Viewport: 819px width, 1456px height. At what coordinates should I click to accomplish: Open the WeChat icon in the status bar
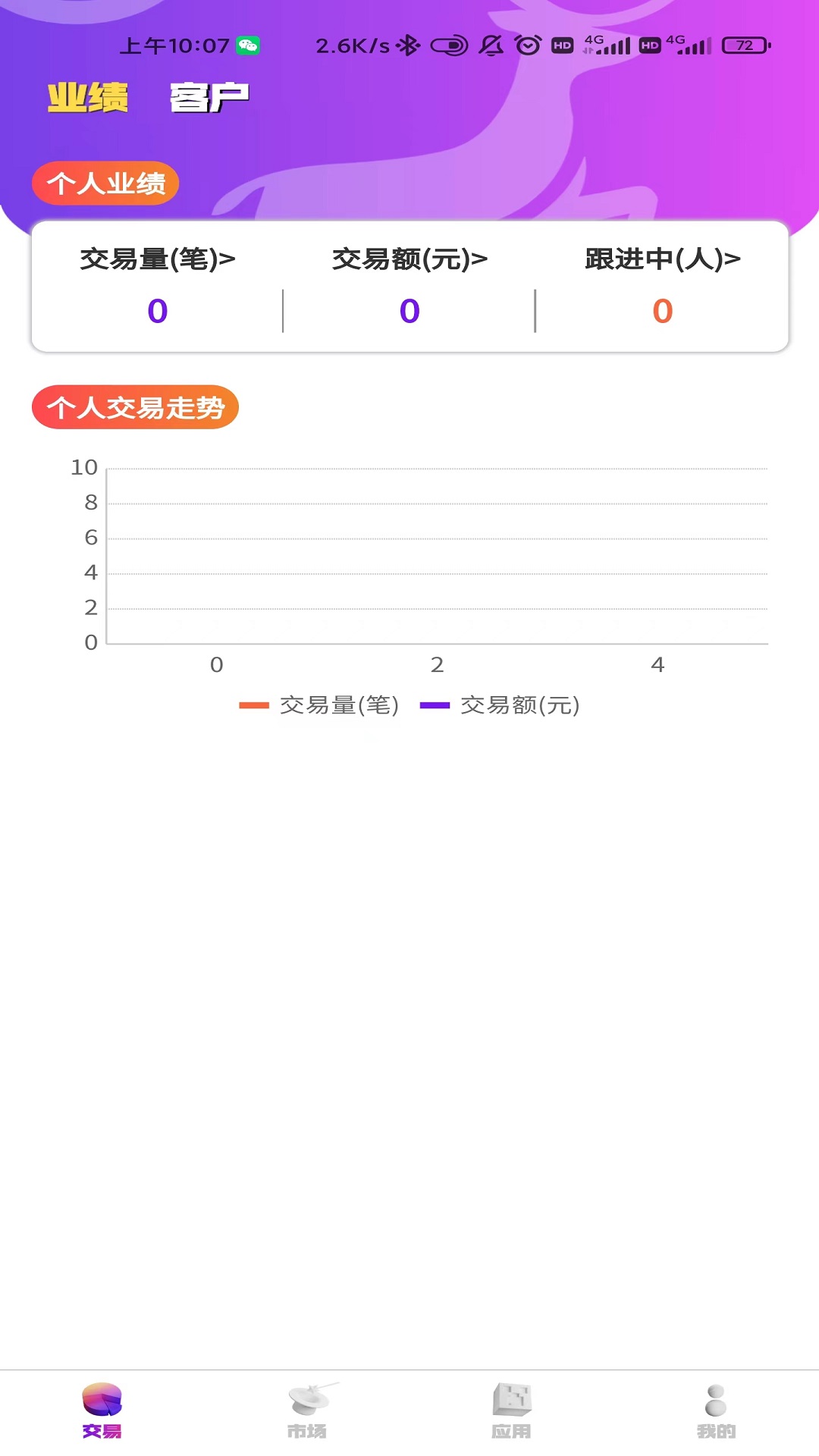pos(248,46)
